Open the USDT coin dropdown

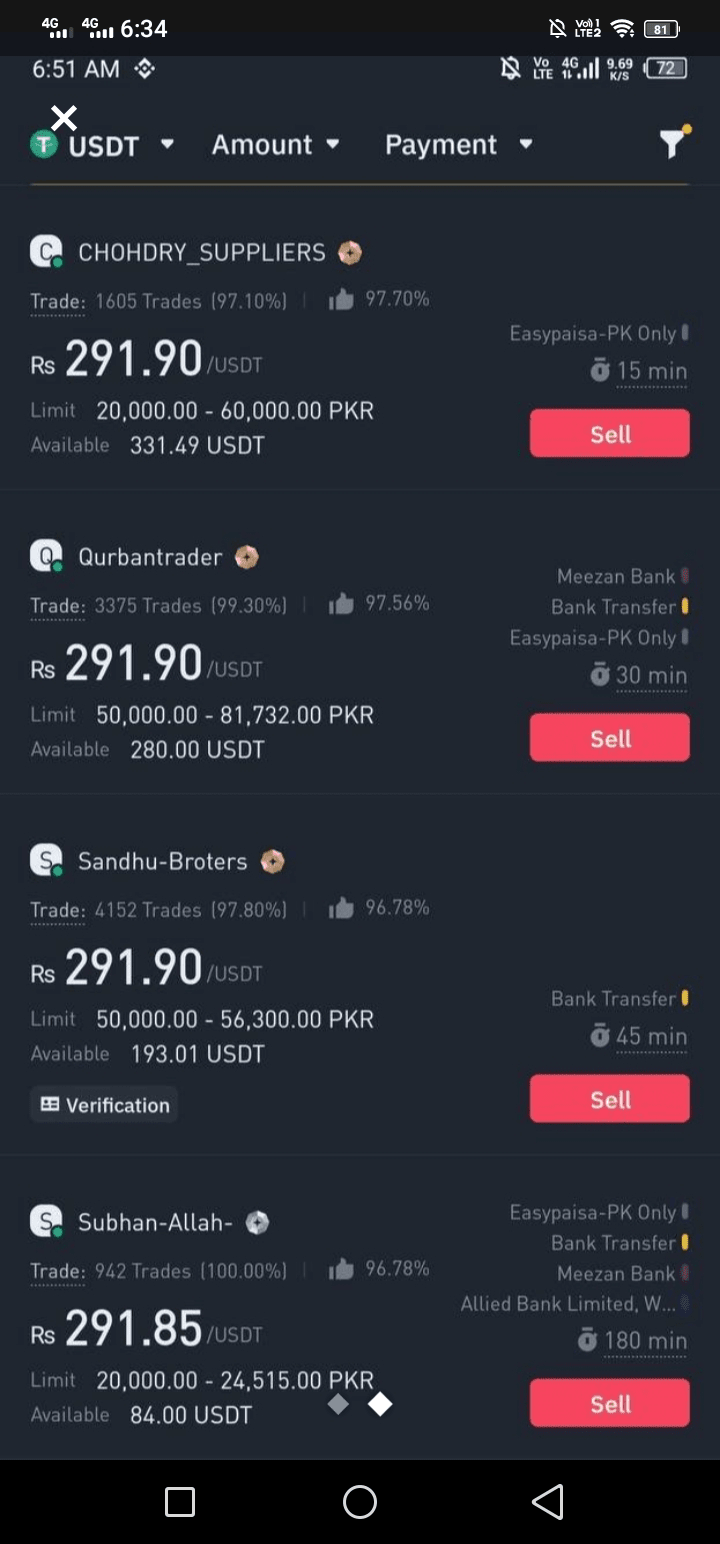click(x=103, y=146)
